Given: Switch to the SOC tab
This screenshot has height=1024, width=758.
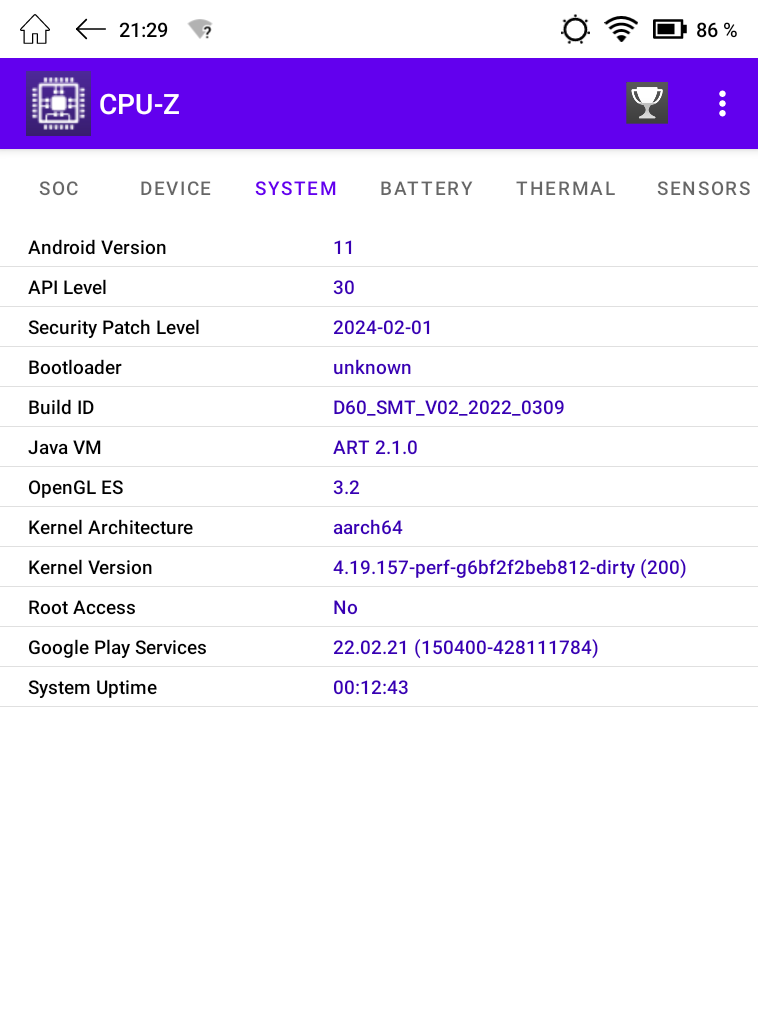Looking at the screenshot, I should pos(59,188).
